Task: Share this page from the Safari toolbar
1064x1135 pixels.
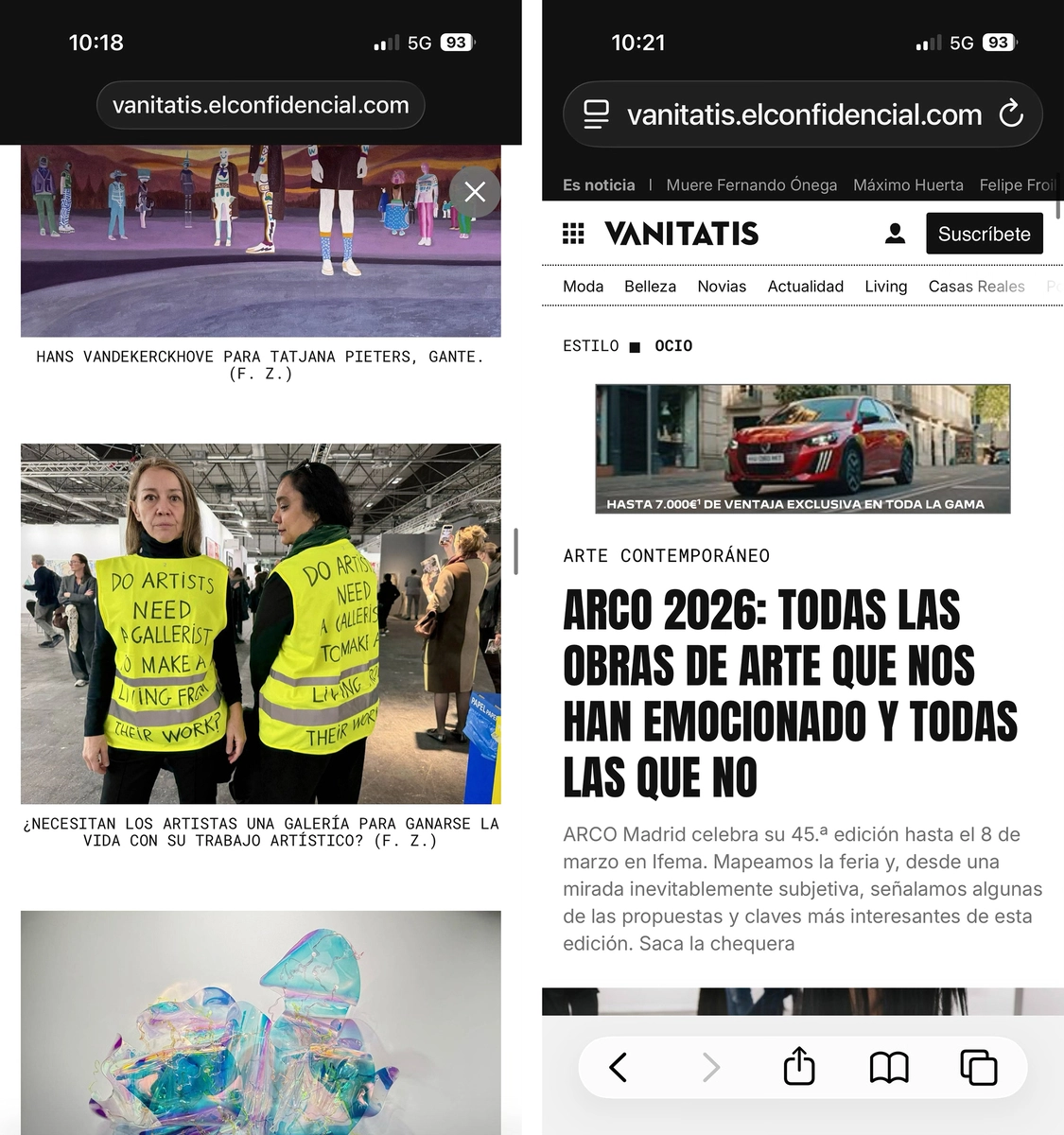Action: [799, 1066]
